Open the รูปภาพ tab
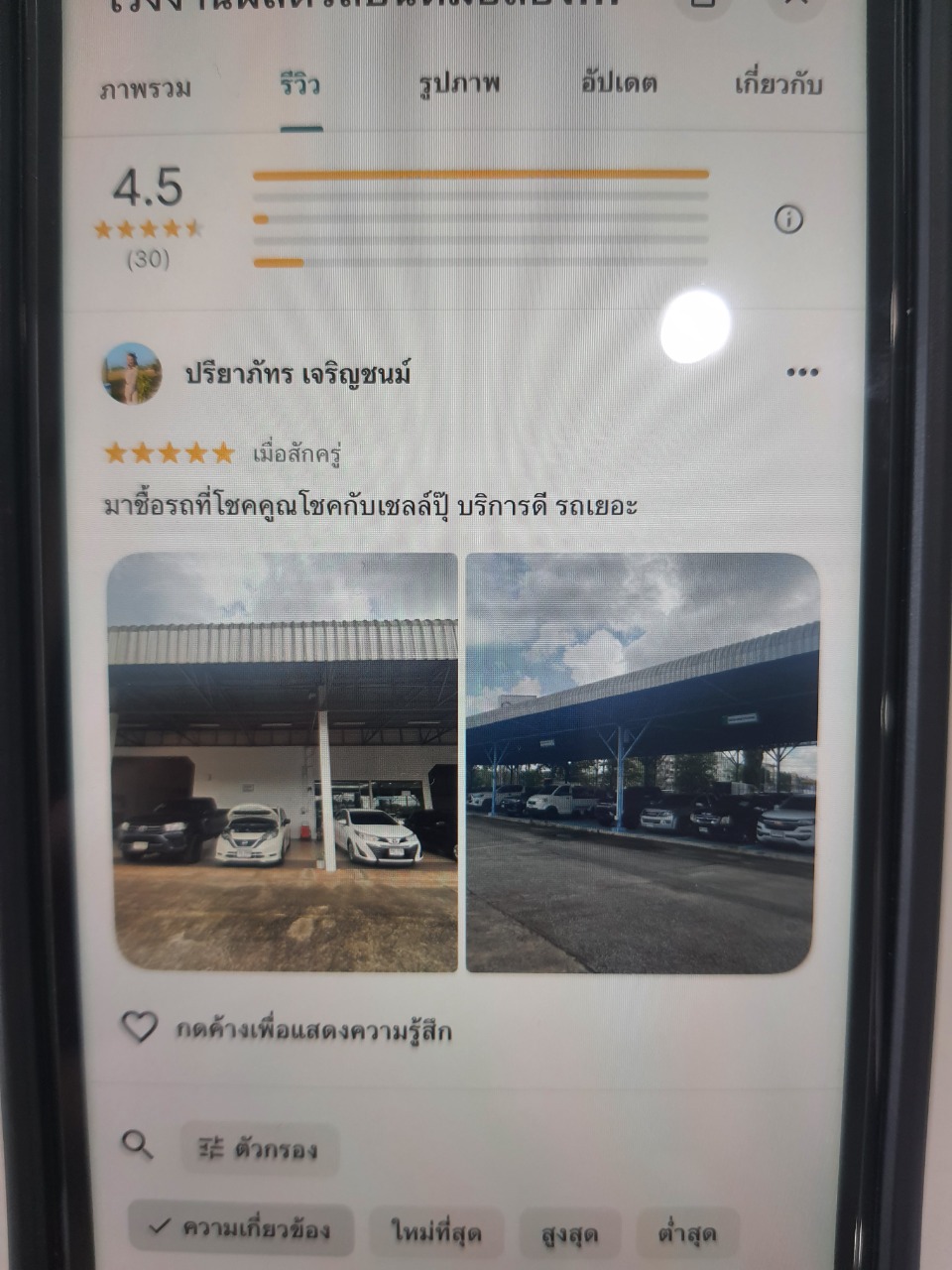The height and width of the screenshot is (1270, 952). pyautogui.click(x=459, y=84)
